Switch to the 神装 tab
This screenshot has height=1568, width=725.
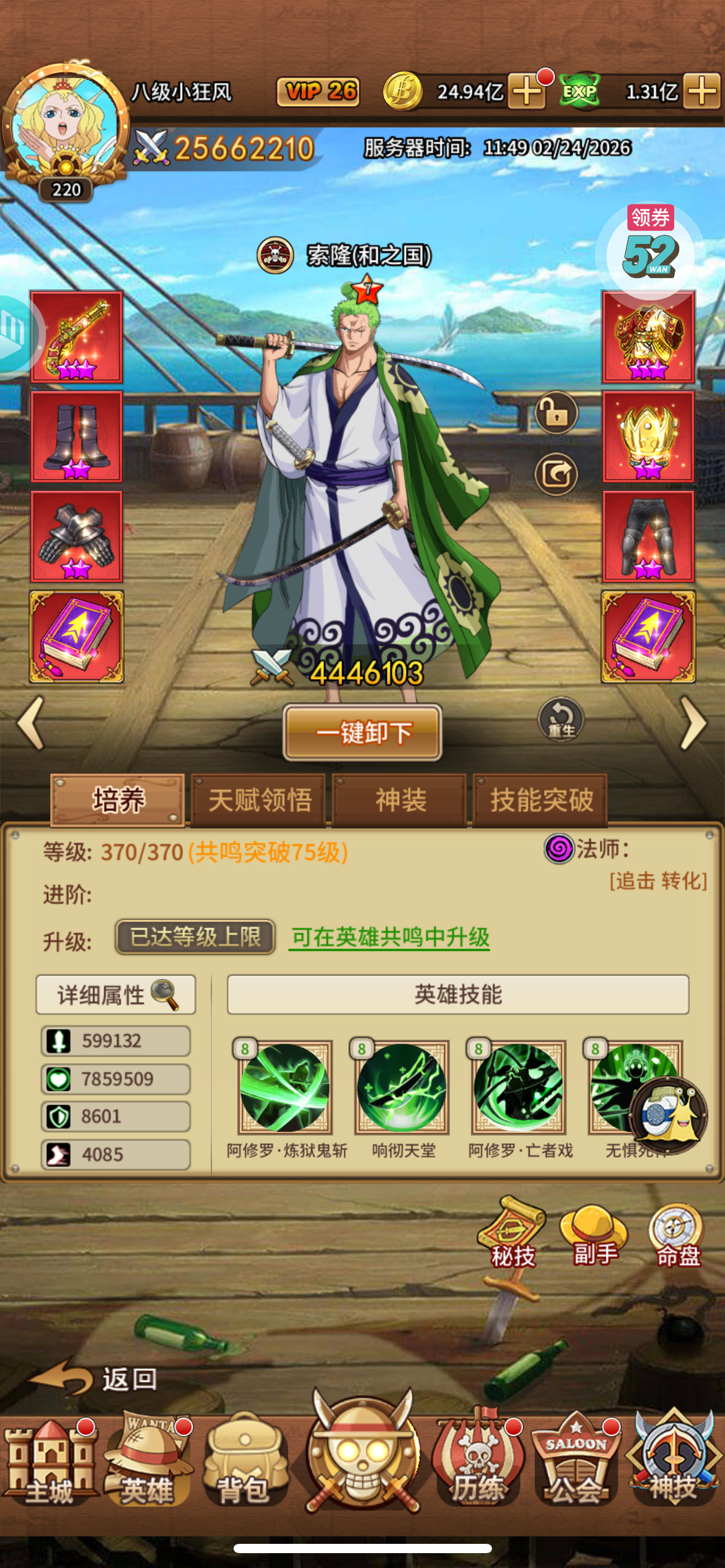400,800
